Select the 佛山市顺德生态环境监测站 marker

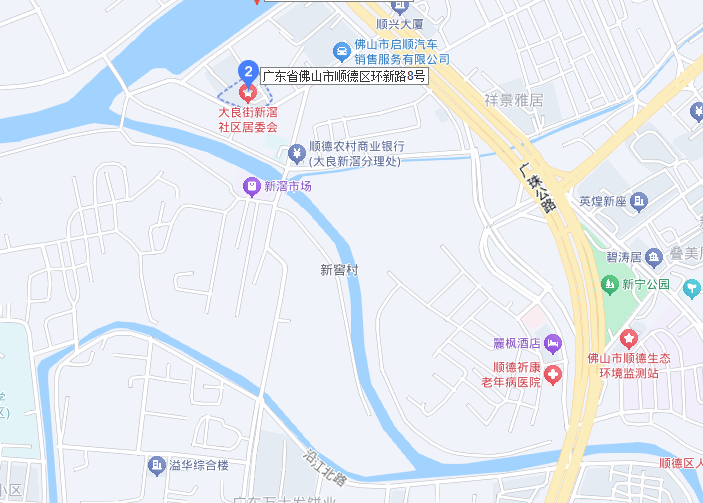629,341
